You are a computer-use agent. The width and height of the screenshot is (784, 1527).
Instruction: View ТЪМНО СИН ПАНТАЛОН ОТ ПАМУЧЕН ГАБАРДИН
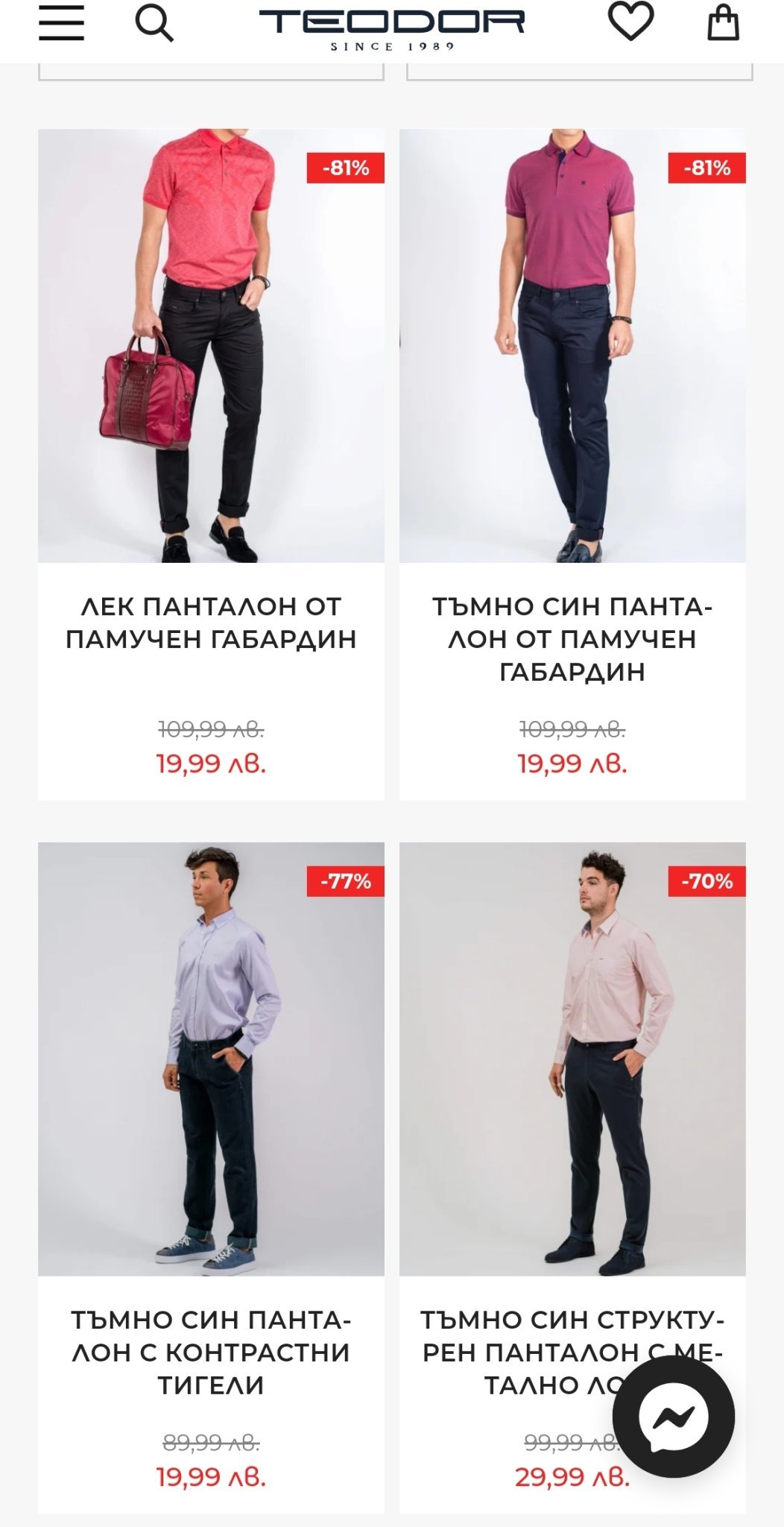pyautogui.click(x=572, y=639)
